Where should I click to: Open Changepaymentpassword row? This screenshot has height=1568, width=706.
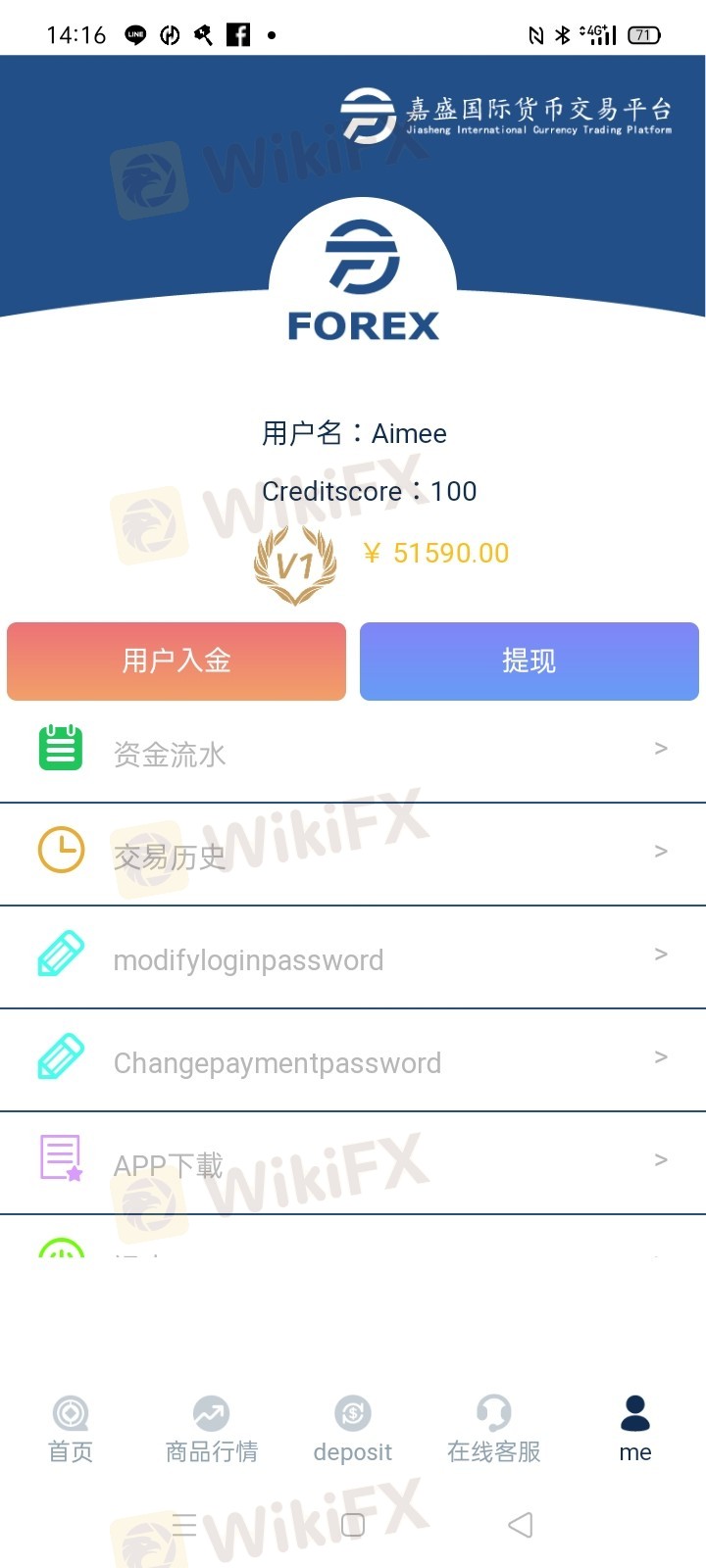point(353,1060)
